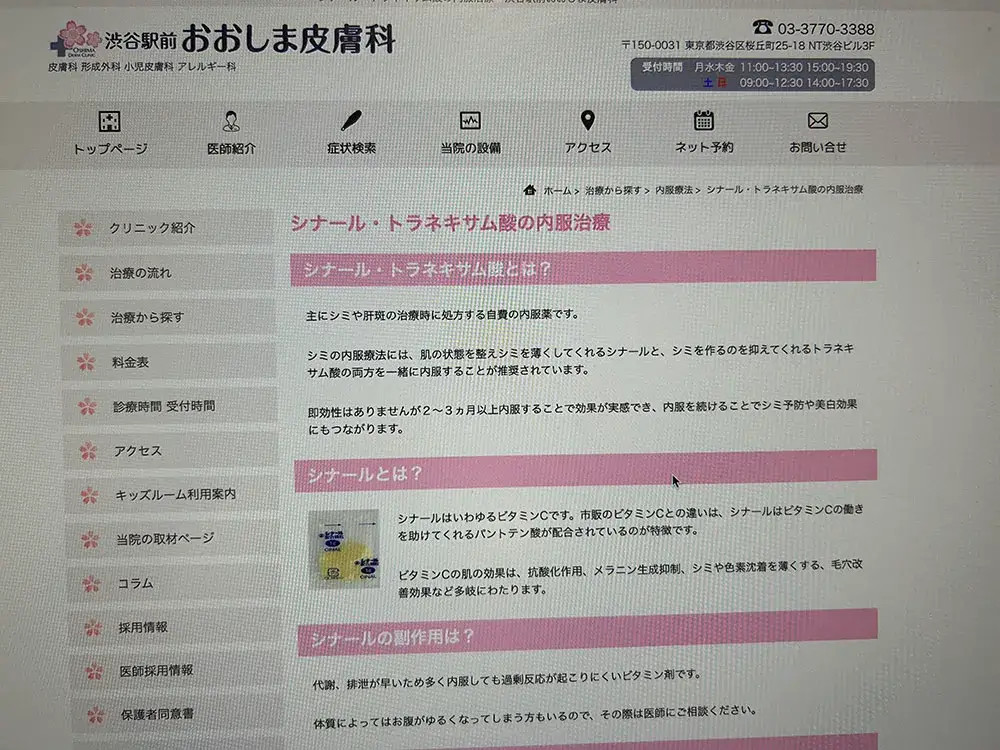View the 料金表 price list
1000x750 pixels.
point(130,363)
